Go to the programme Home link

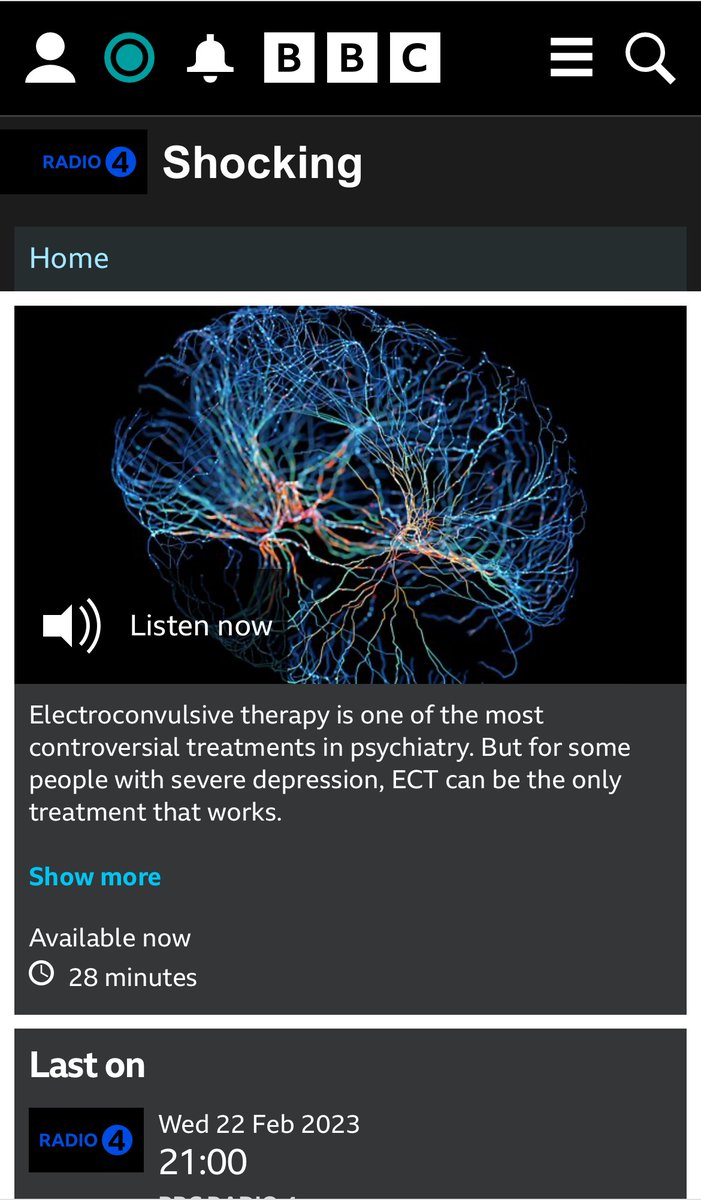tap(69, 258)
